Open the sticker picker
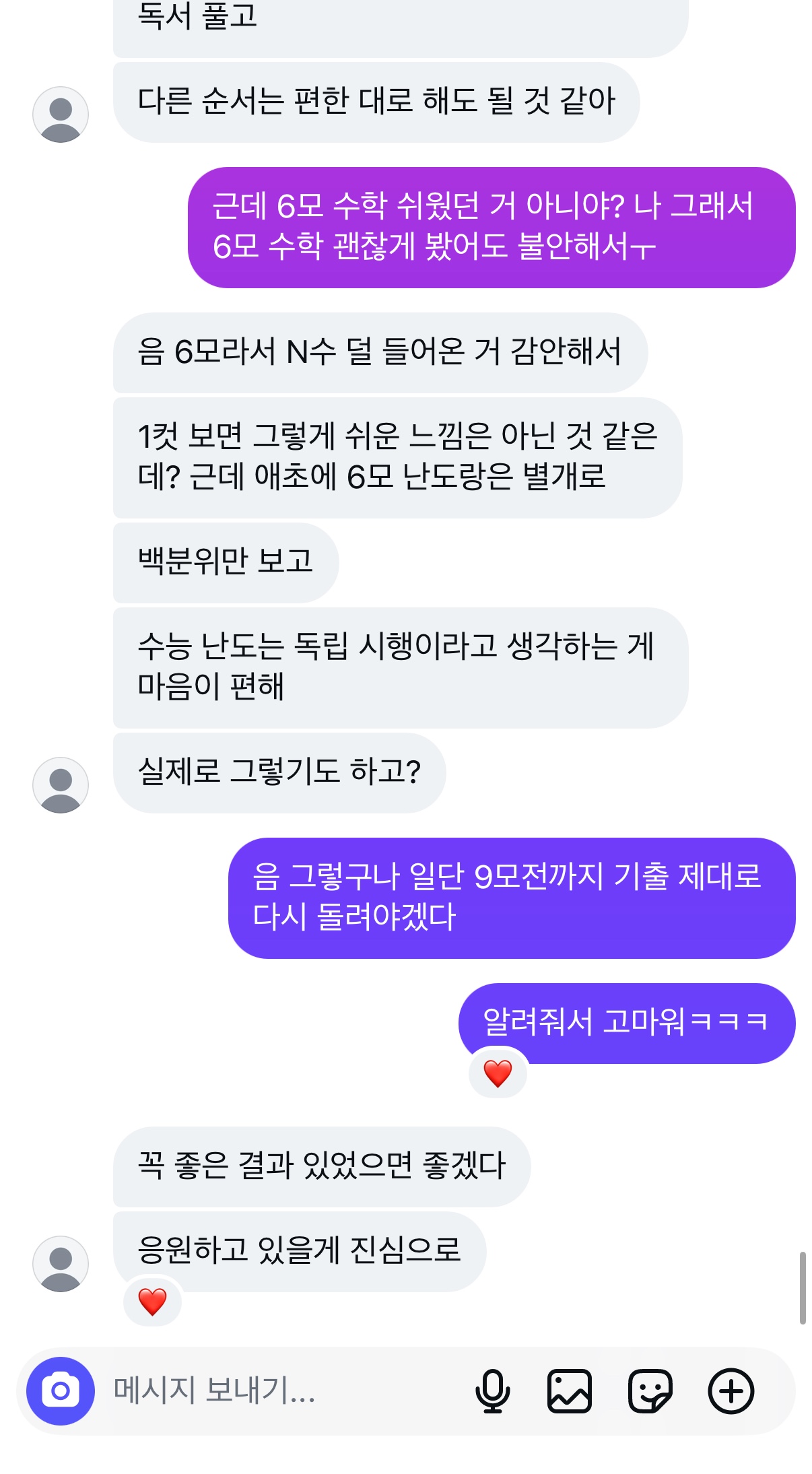812x1474 pixels. click(650, 1391)
